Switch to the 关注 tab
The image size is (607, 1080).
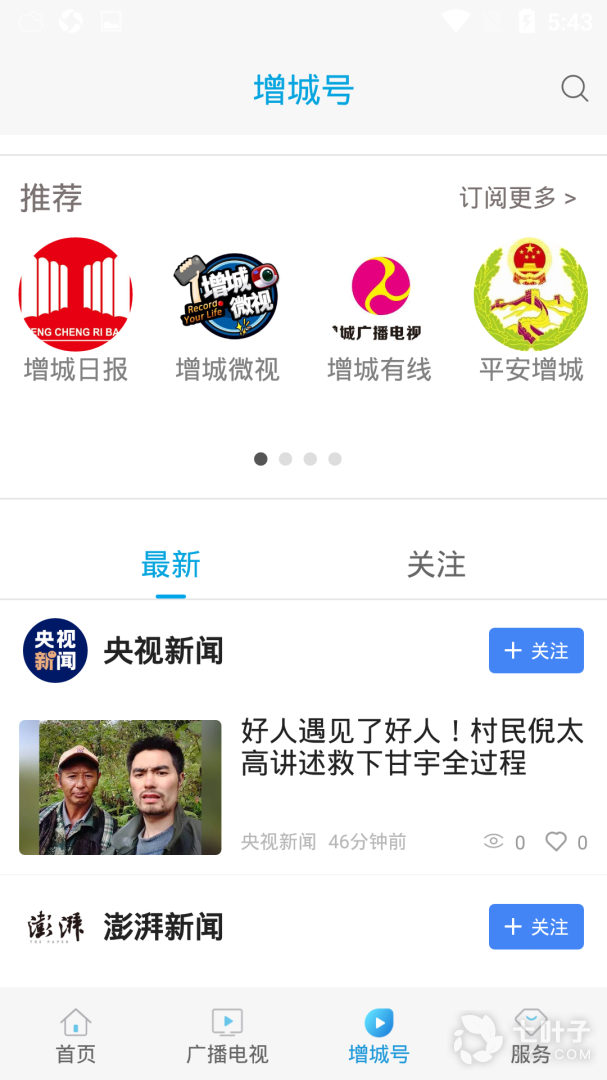(436, 565)
